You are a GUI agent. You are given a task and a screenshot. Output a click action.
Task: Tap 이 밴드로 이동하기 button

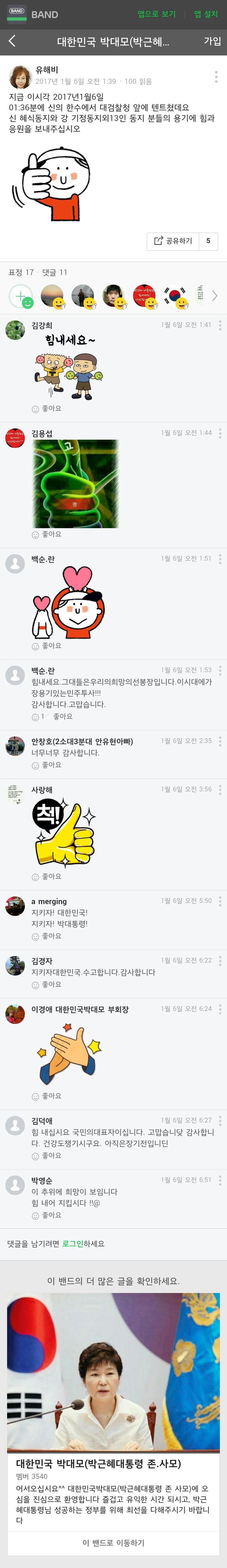click(x=113, y=1542)
